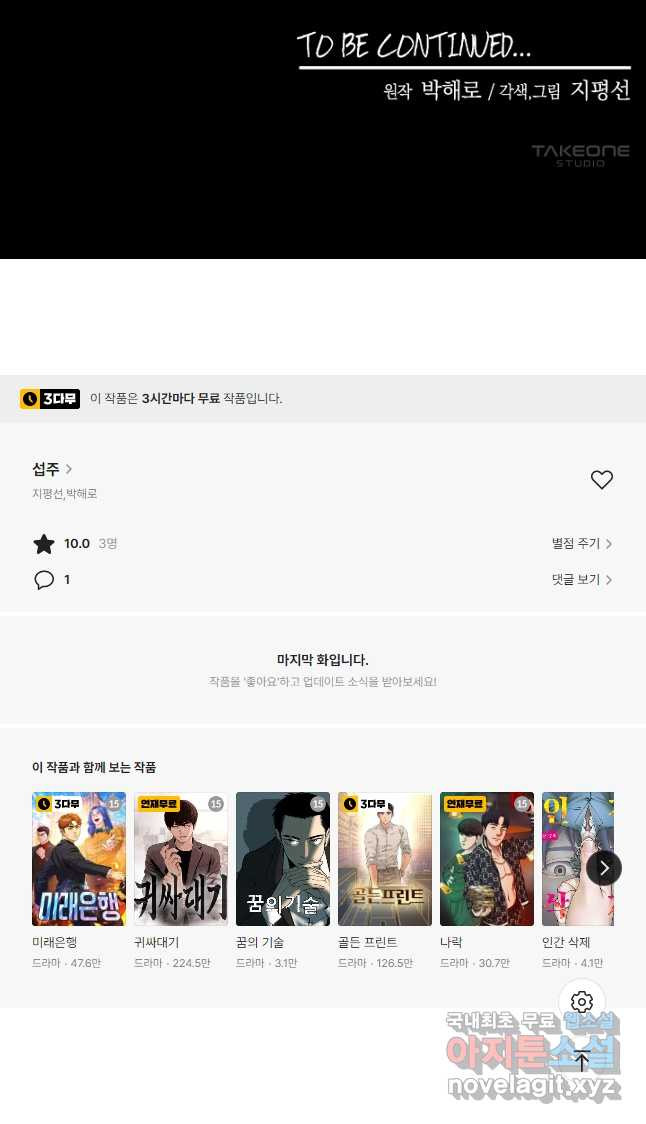
Task: Open the 인간 삭제 webtoon card
Action: pos(565,859)
